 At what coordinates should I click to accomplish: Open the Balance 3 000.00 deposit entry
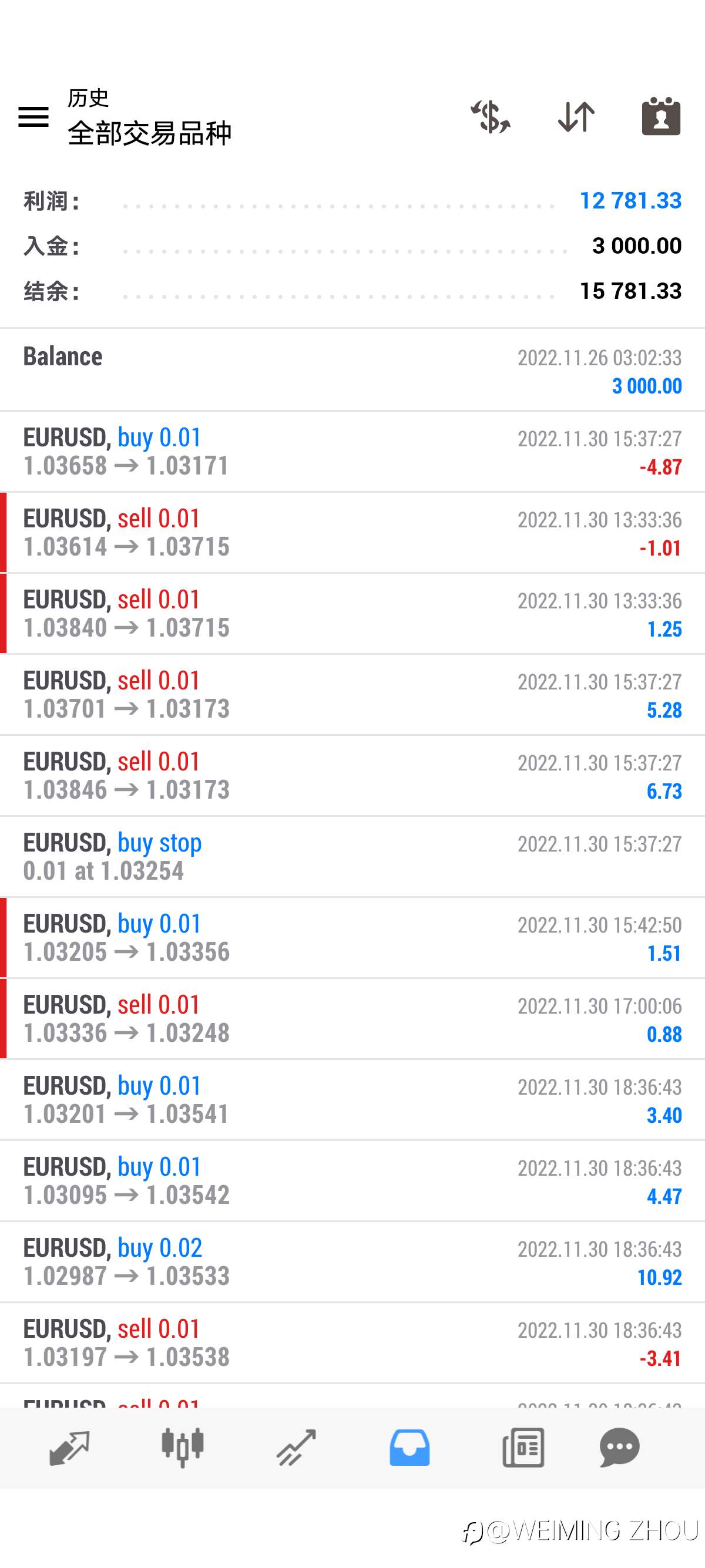click(352, 370)
